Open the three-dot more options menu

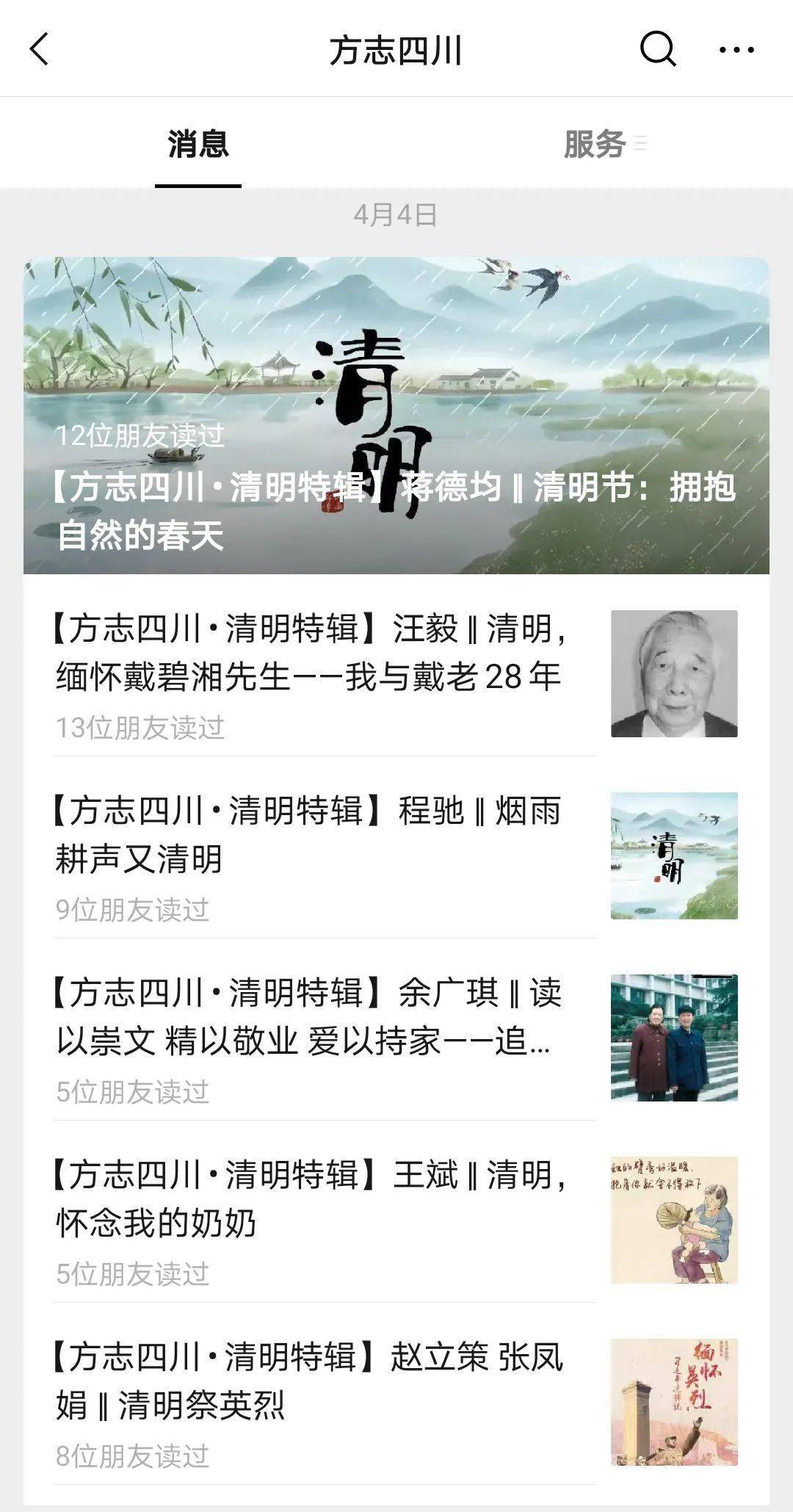coord(736,50)
